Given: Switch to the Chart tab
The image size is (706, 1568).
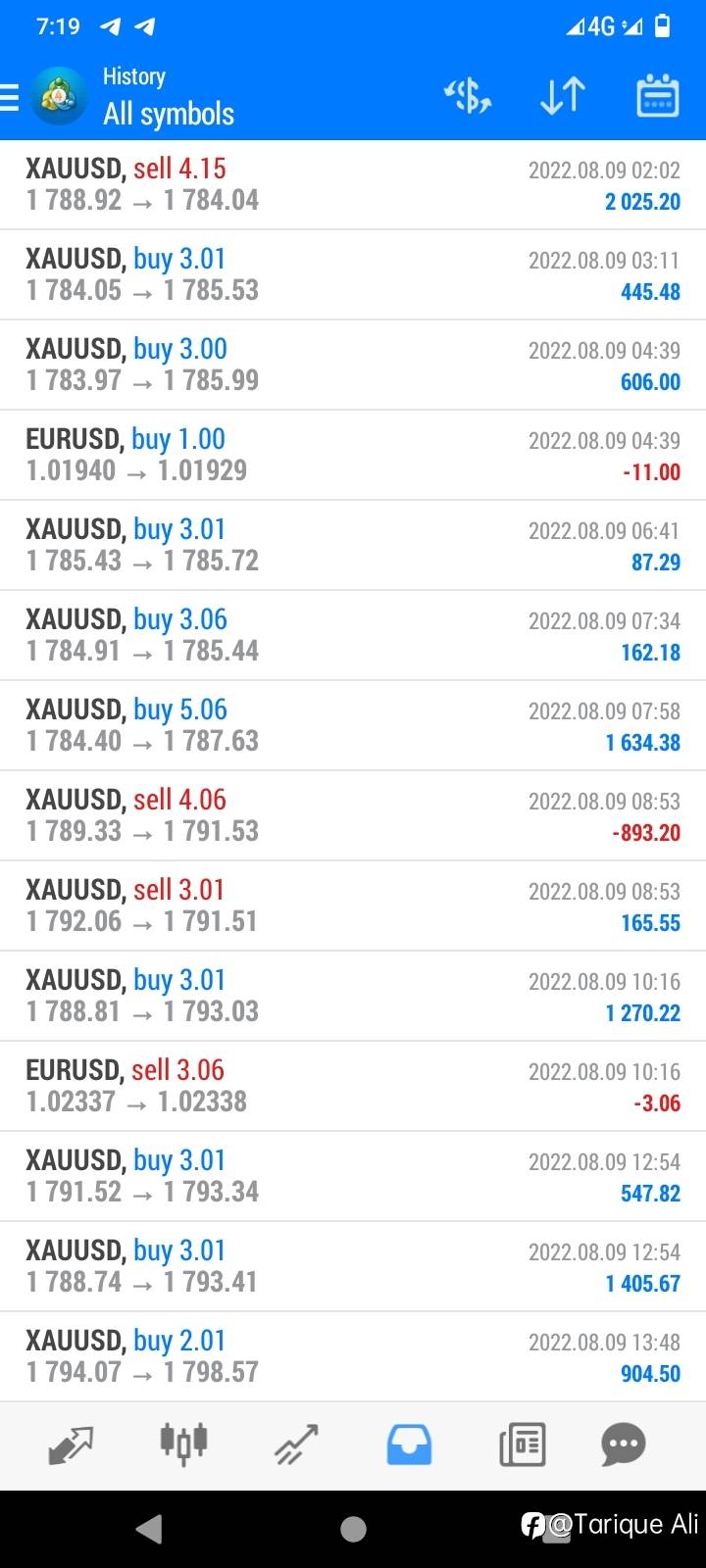Looking at the screenshot, I should (183, 1445).
